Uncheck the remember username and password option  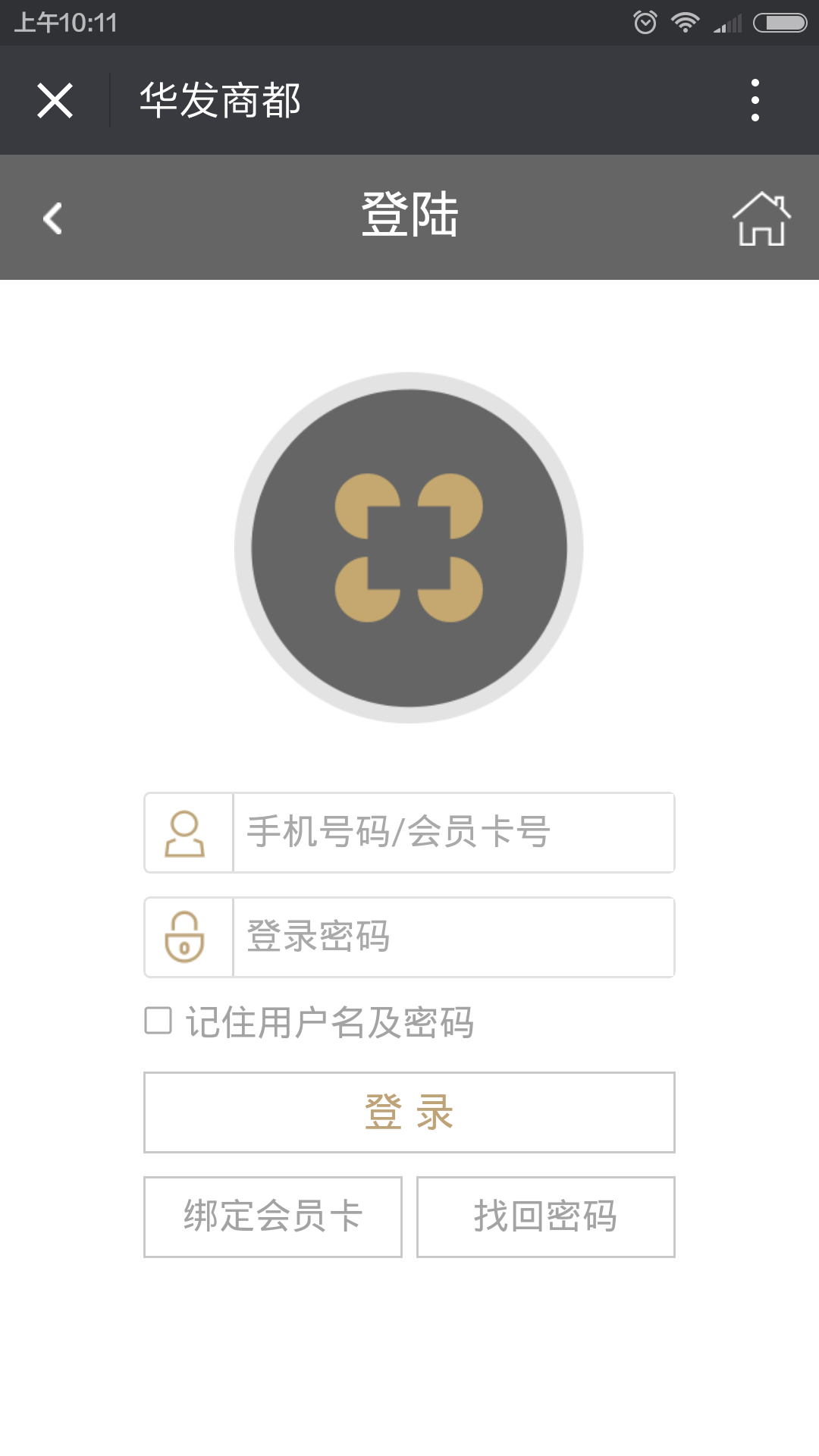pyautogui.click(x=158, y=1022)
